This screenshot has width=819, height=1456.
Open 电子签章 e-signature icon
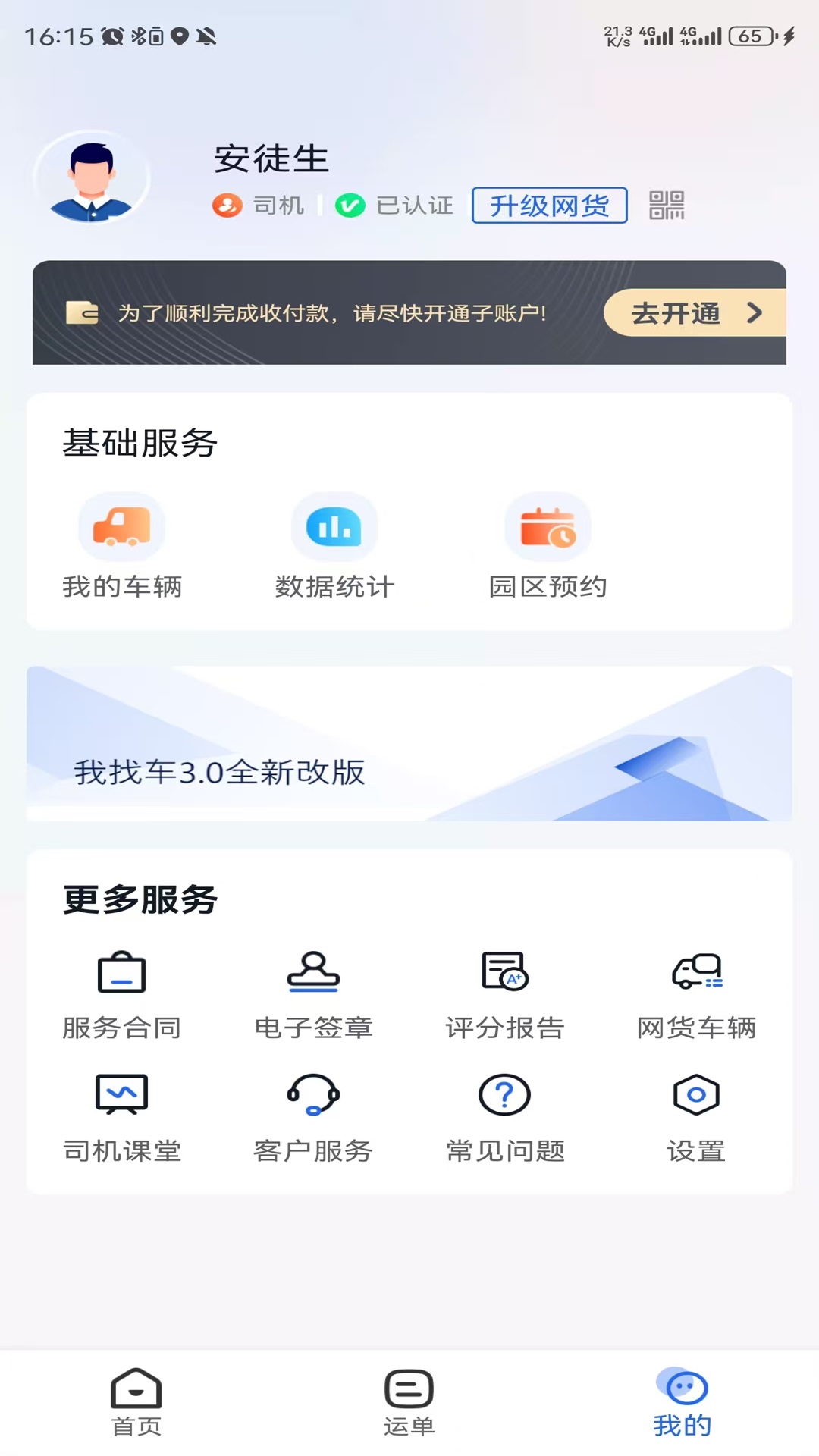(313, 973)
